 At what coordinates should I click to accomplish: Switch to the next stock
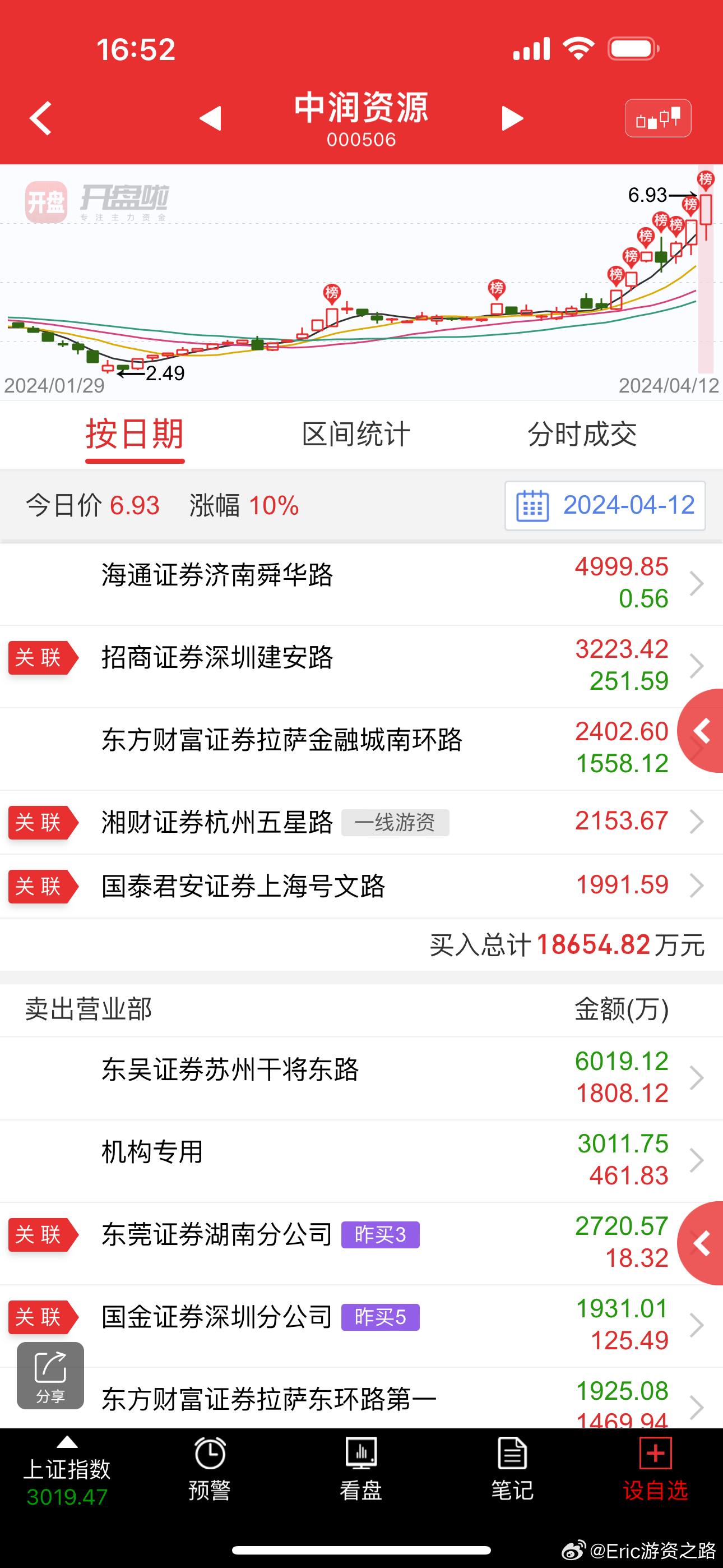click(512, 118)
